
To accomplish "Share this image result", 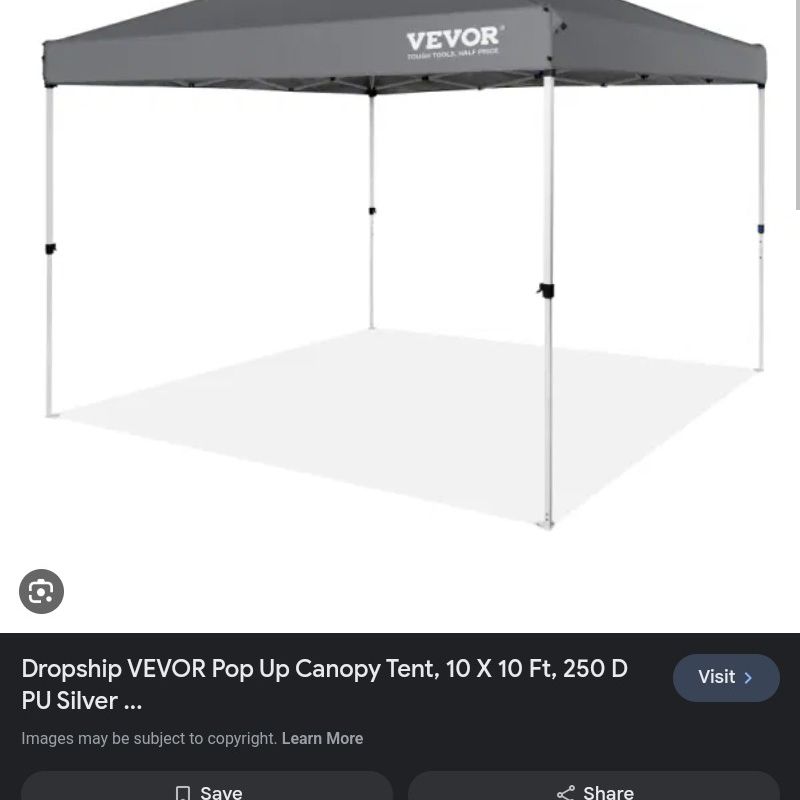I will 594,786.
